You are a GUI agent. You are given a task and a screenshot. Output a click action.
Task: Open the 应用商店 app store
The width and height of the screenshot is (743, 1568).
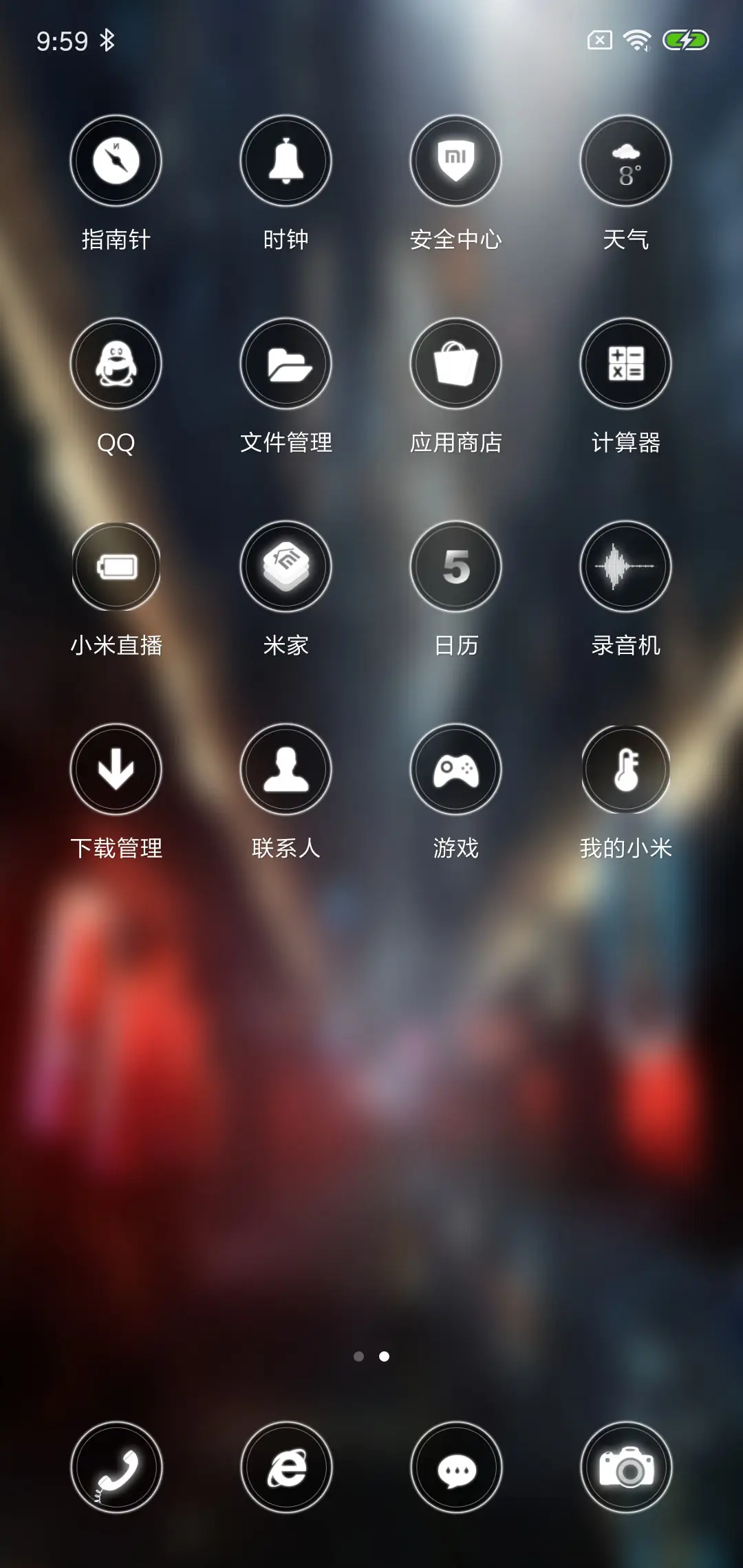coord(455,364)
